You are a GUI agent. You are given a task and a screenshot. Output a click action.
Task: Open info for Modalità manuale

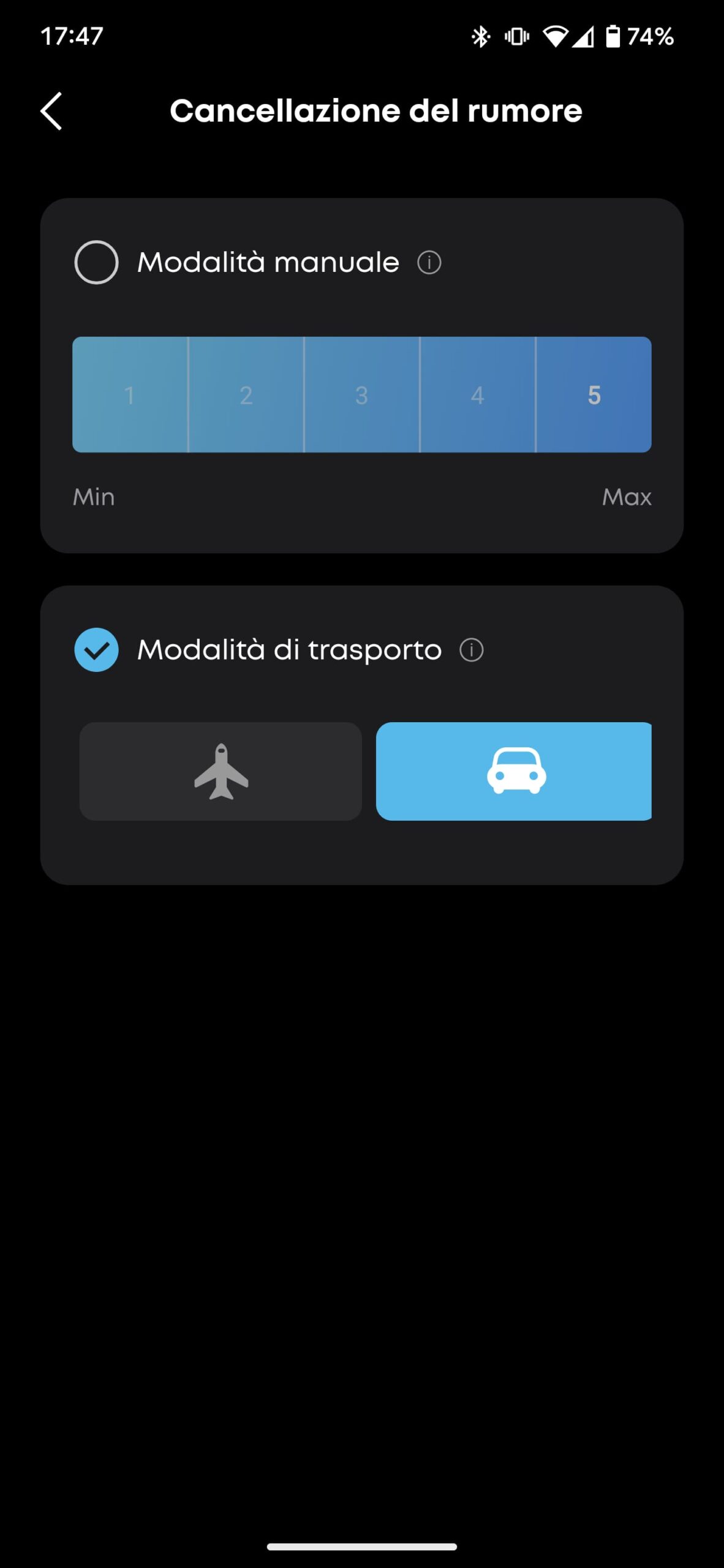coord(429,263)
